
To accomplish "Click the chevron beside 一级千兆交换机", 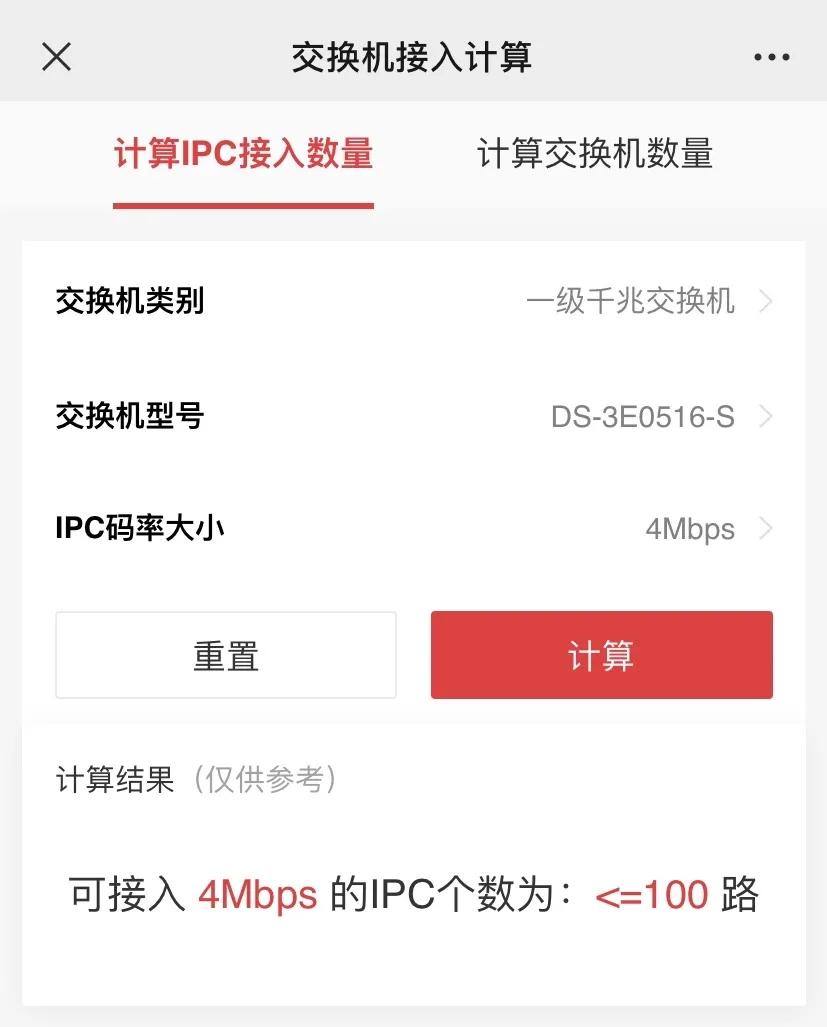I will click(765, 302).
